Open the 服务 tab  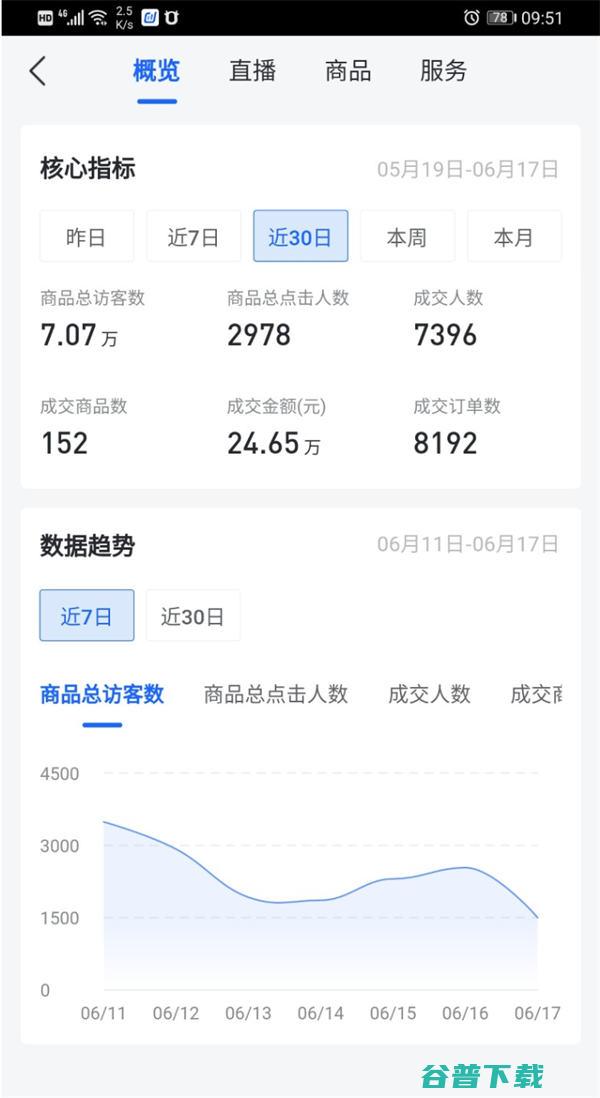click(x=443, y=71)
